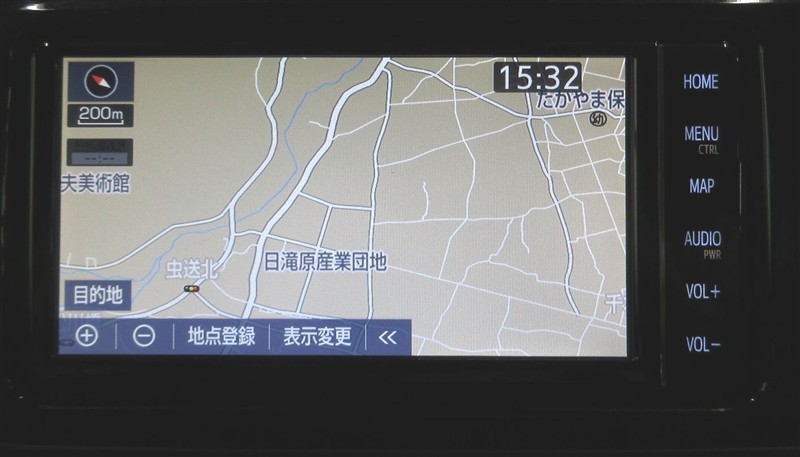Tap the compass to change map orientation
800x457 pixels.
(x=100, y=81)
